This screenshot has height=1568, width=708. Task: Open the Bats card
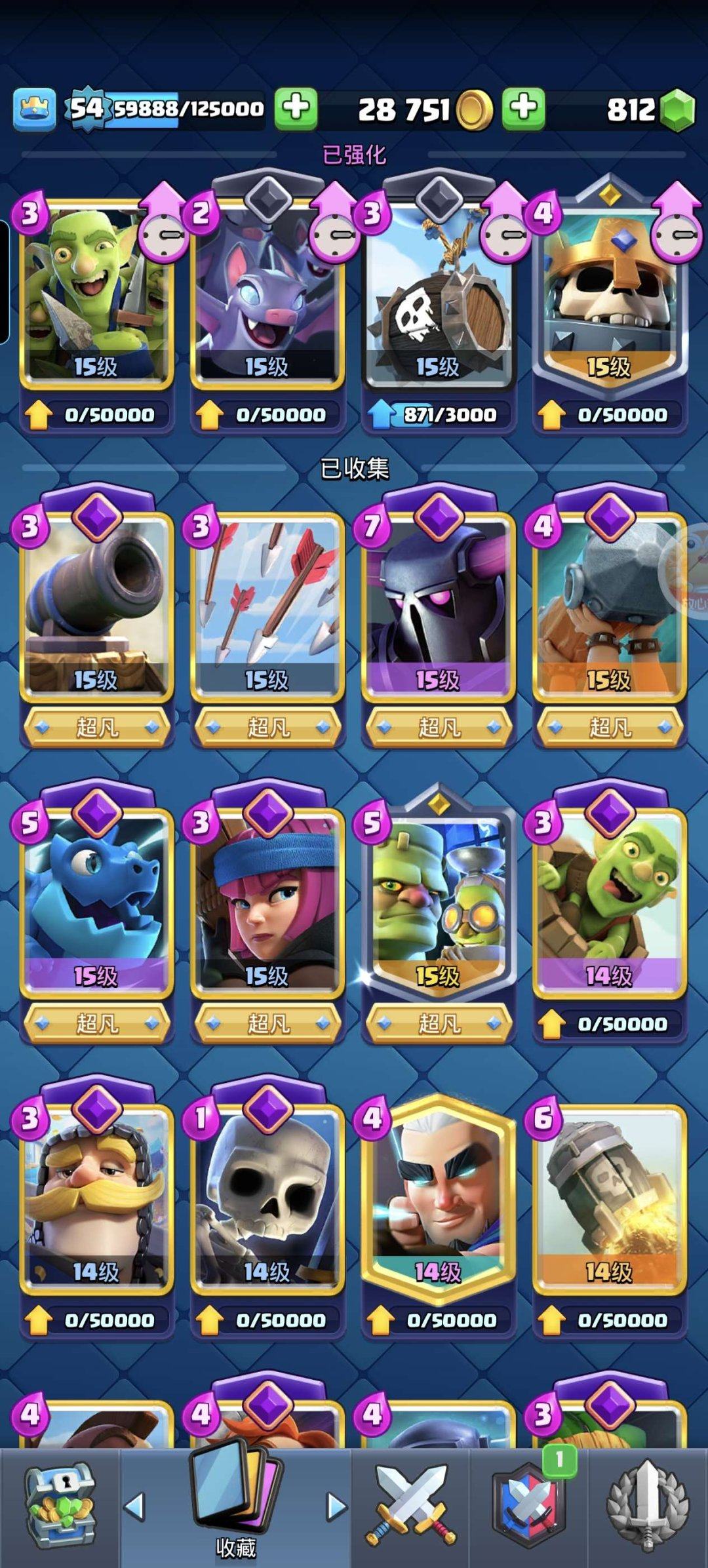[267, 295]
